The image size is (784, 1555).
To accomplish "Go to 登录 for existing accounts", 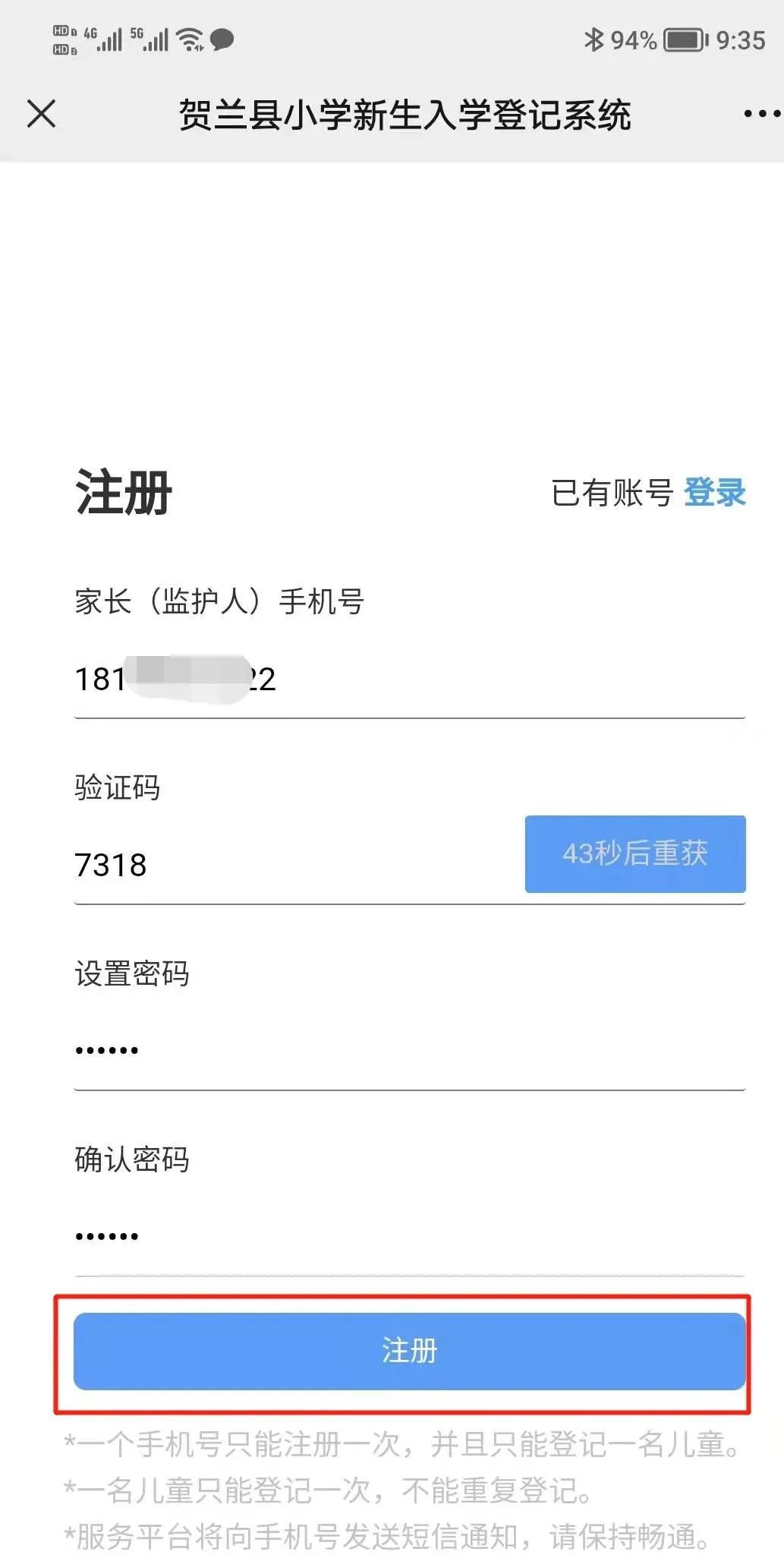I will point(714,493).
